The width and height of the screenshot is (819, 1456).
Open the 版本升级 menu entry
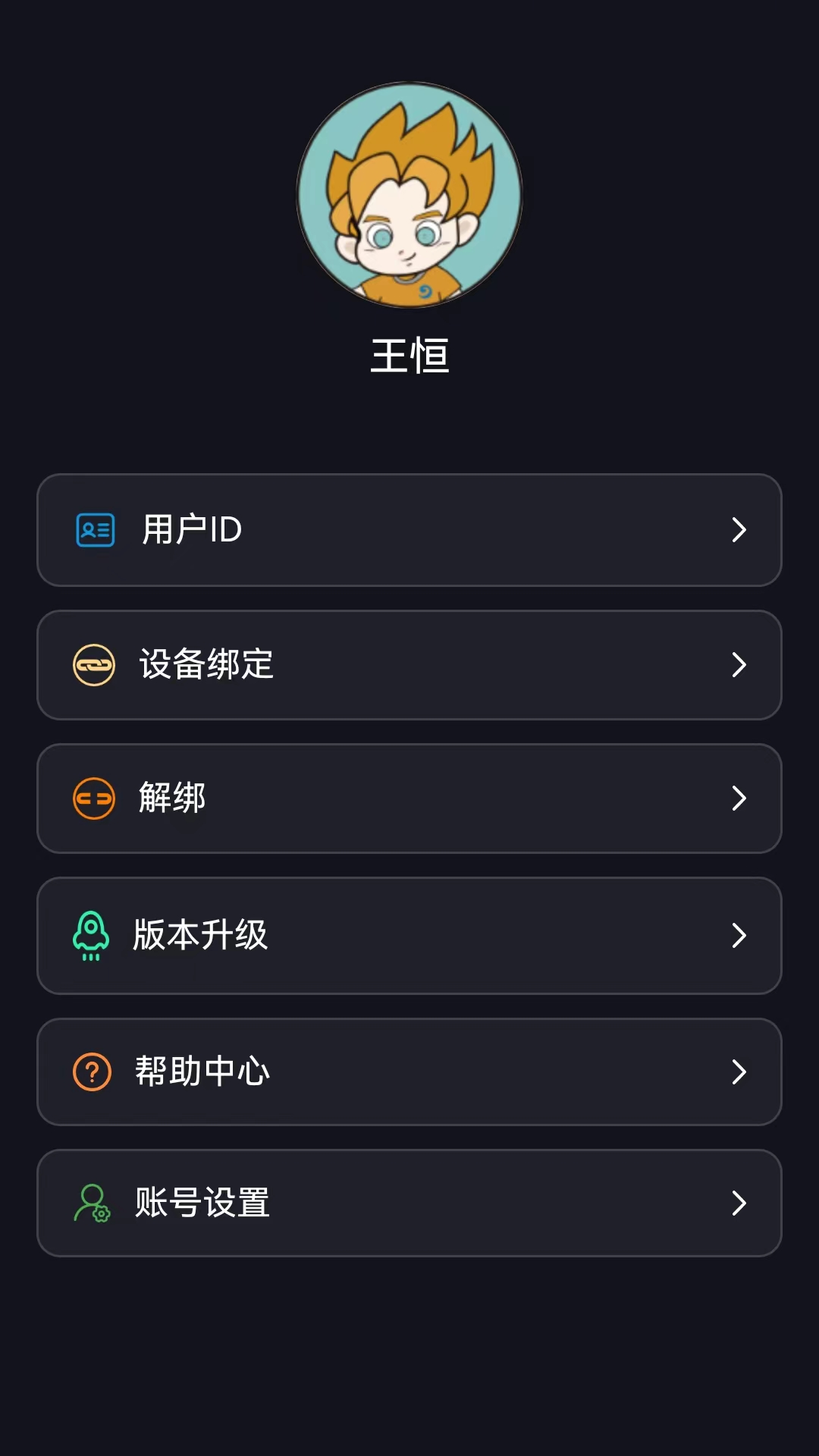tap(409, 936)
